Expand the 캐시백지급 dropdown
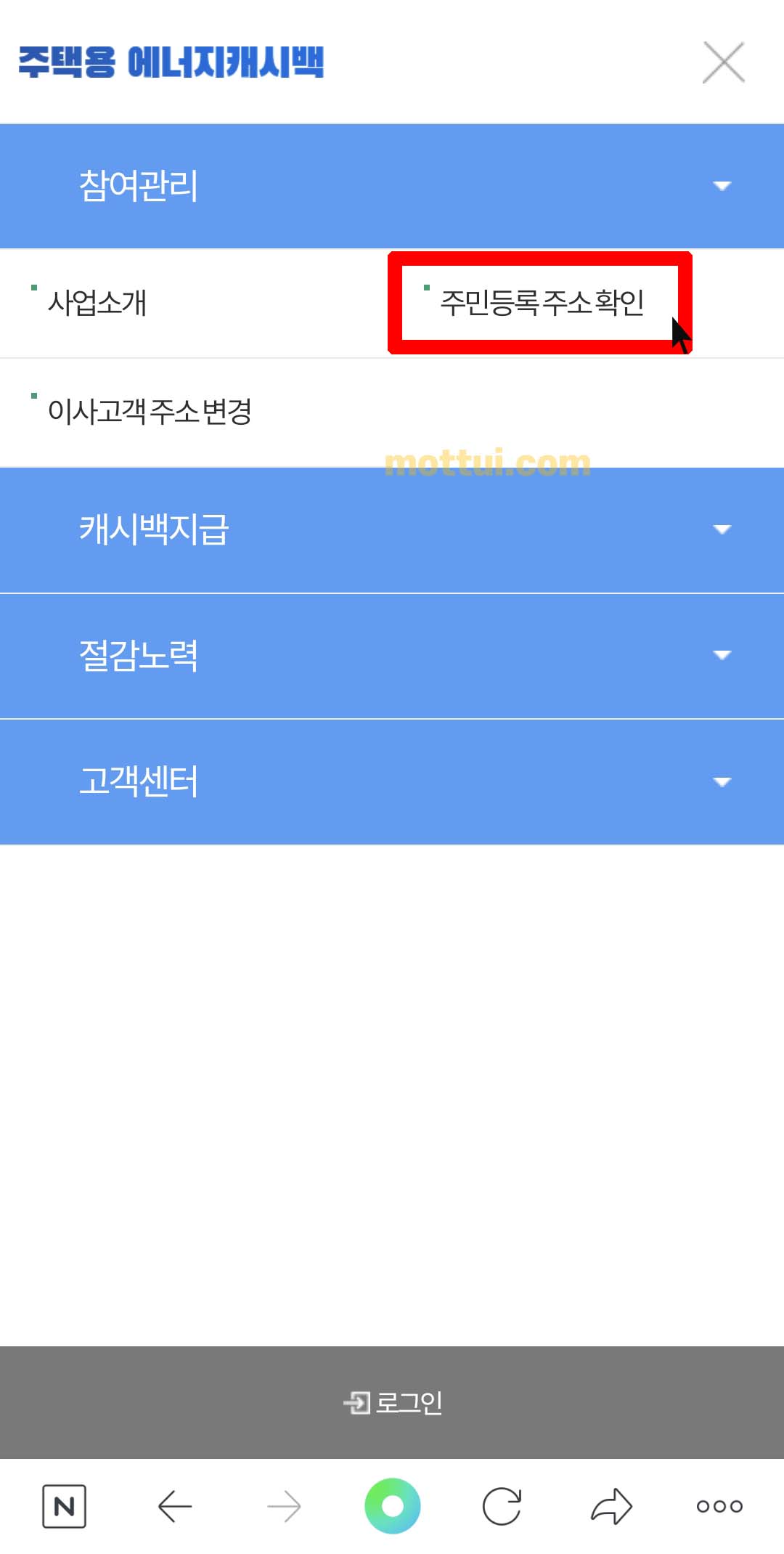The image size is (784, 1554). (x=722, y=529)
